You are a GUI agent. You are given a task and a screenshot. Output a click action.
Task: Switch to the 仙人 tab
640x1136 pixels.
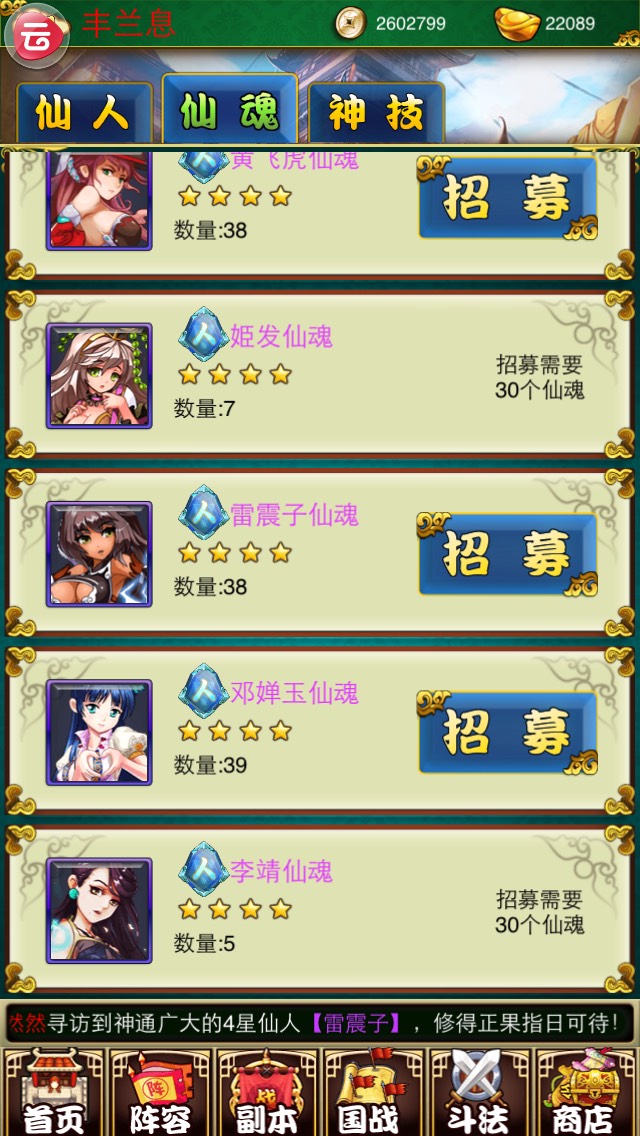coord(84,114)
